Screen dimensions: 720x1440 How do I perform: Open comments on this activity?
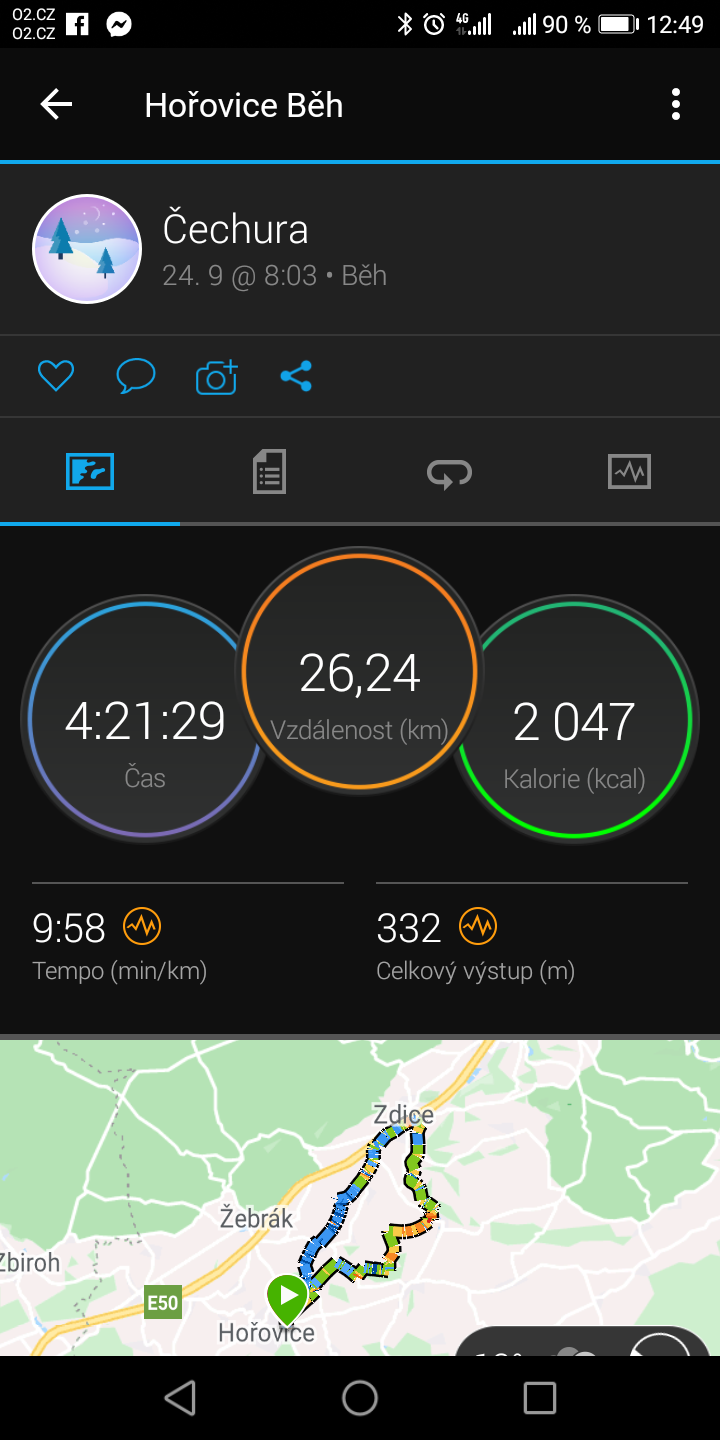[x=136, y=376]
